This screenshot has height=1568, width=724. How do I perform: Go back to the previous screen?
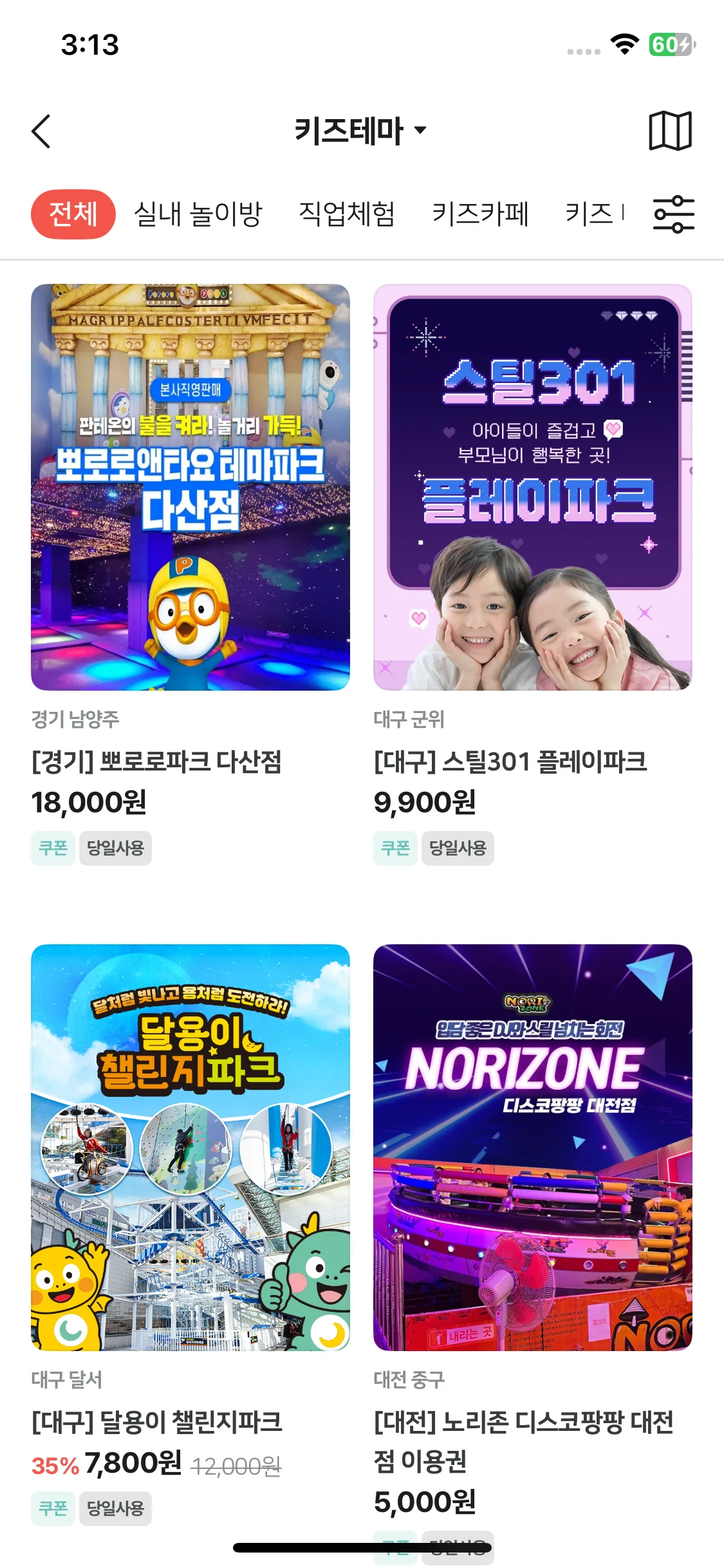click(41, 131)
